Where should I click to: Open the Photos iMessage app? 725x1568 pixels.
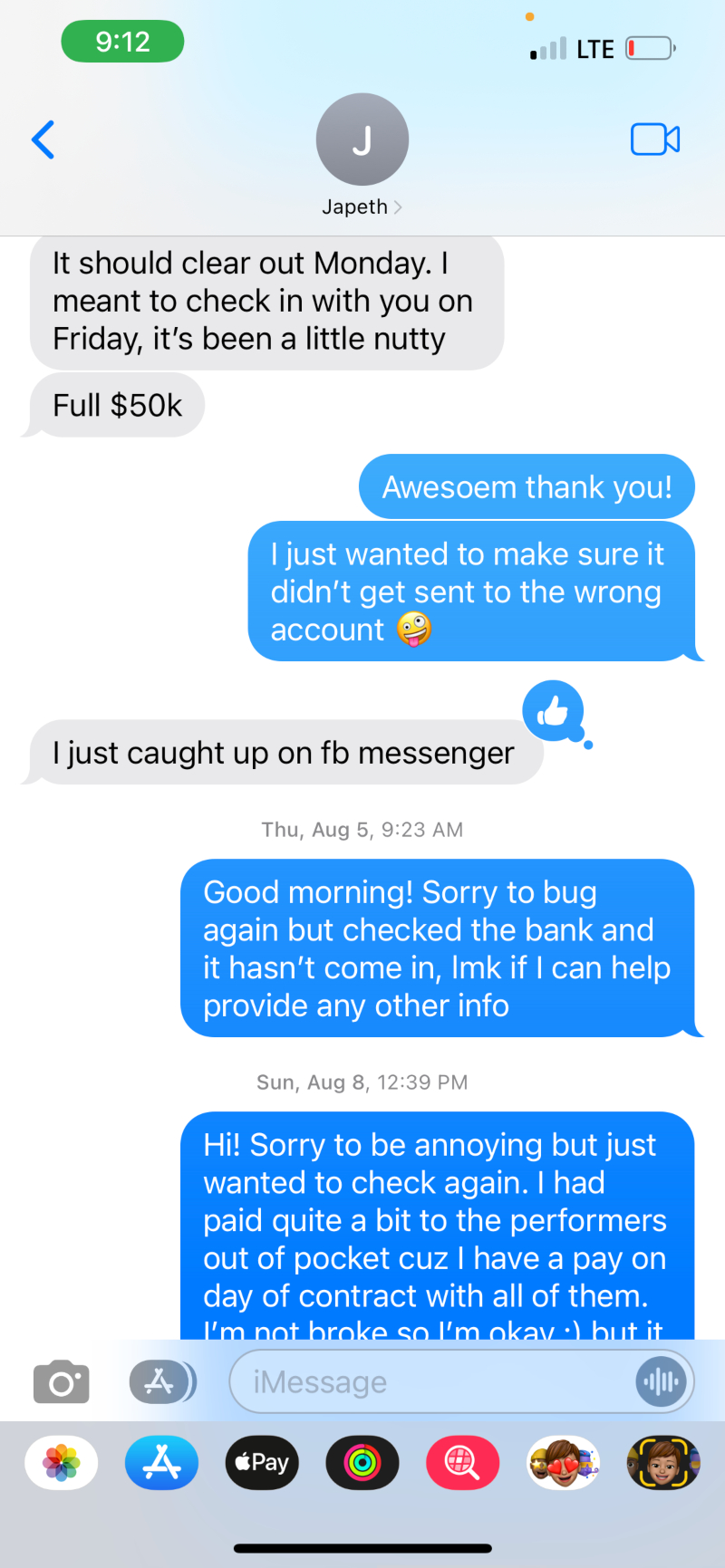tap(62, 1462)
